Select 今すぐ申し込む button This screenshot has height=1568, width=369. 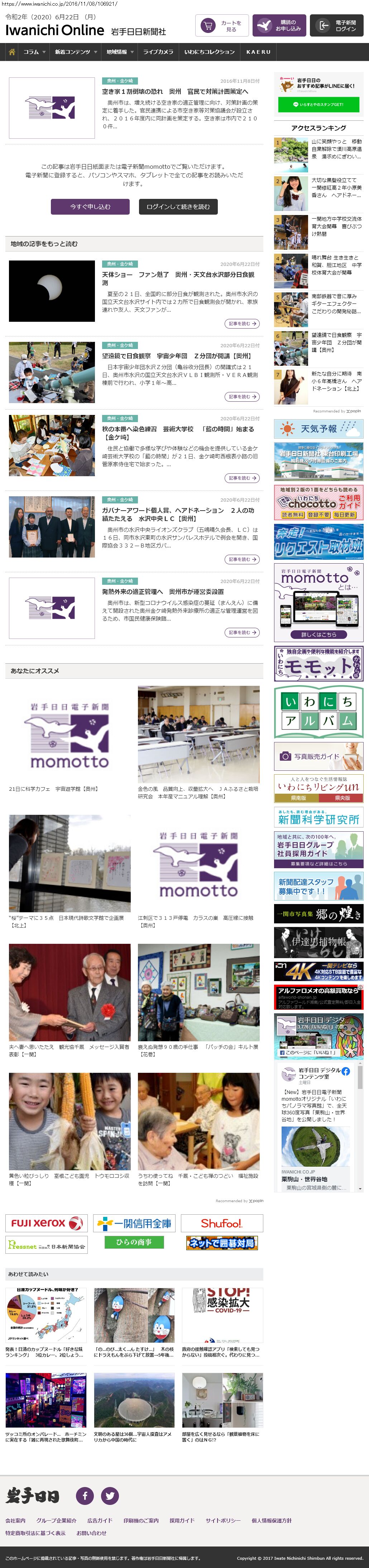tap(90, 207)
